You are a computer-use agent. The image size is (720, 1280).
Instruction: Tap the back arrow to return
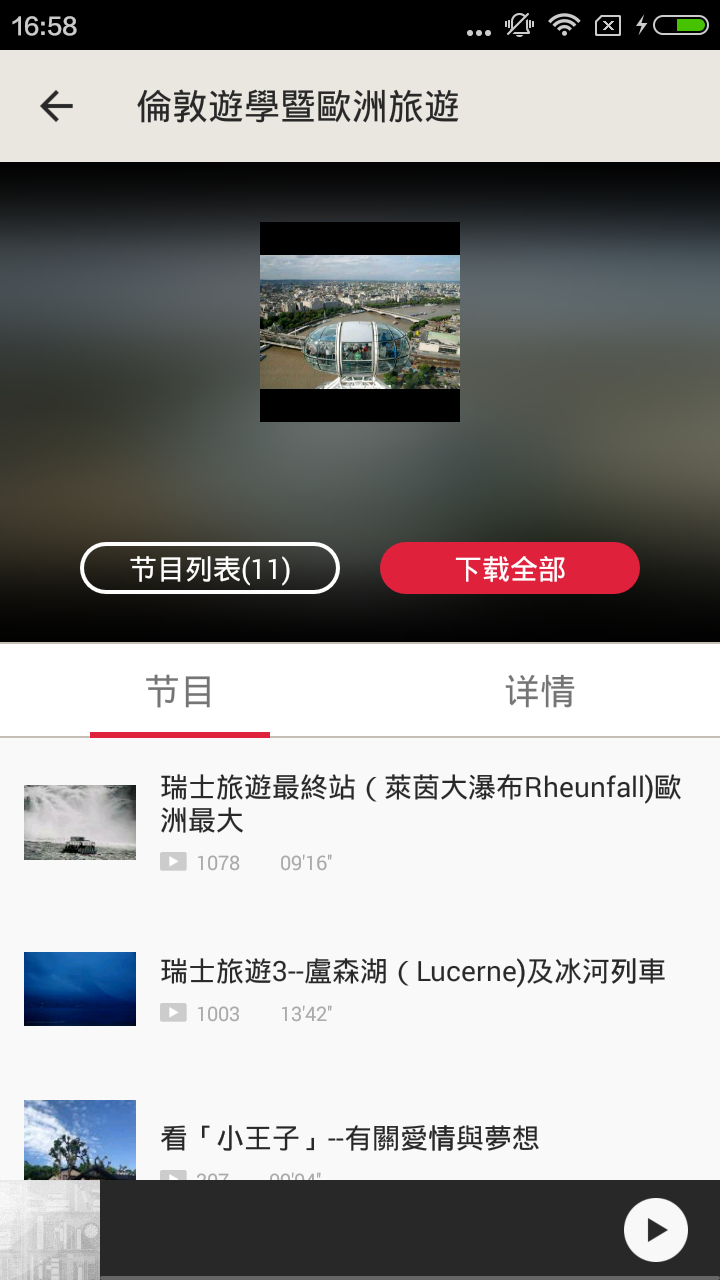coord(55,105)
